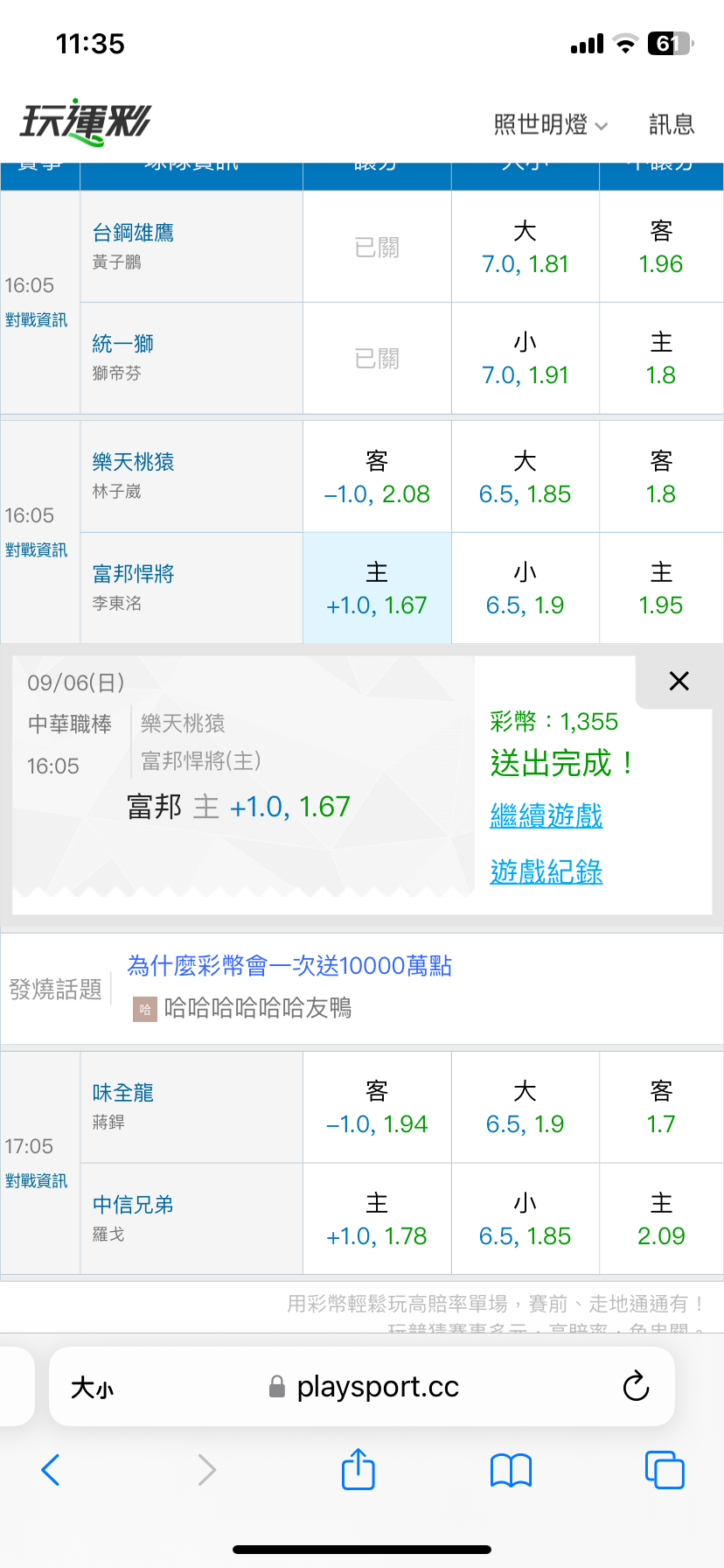Open 中信兄弟 team info
This screenshot has width=724, height=1568.
(x=133, y=1205)
